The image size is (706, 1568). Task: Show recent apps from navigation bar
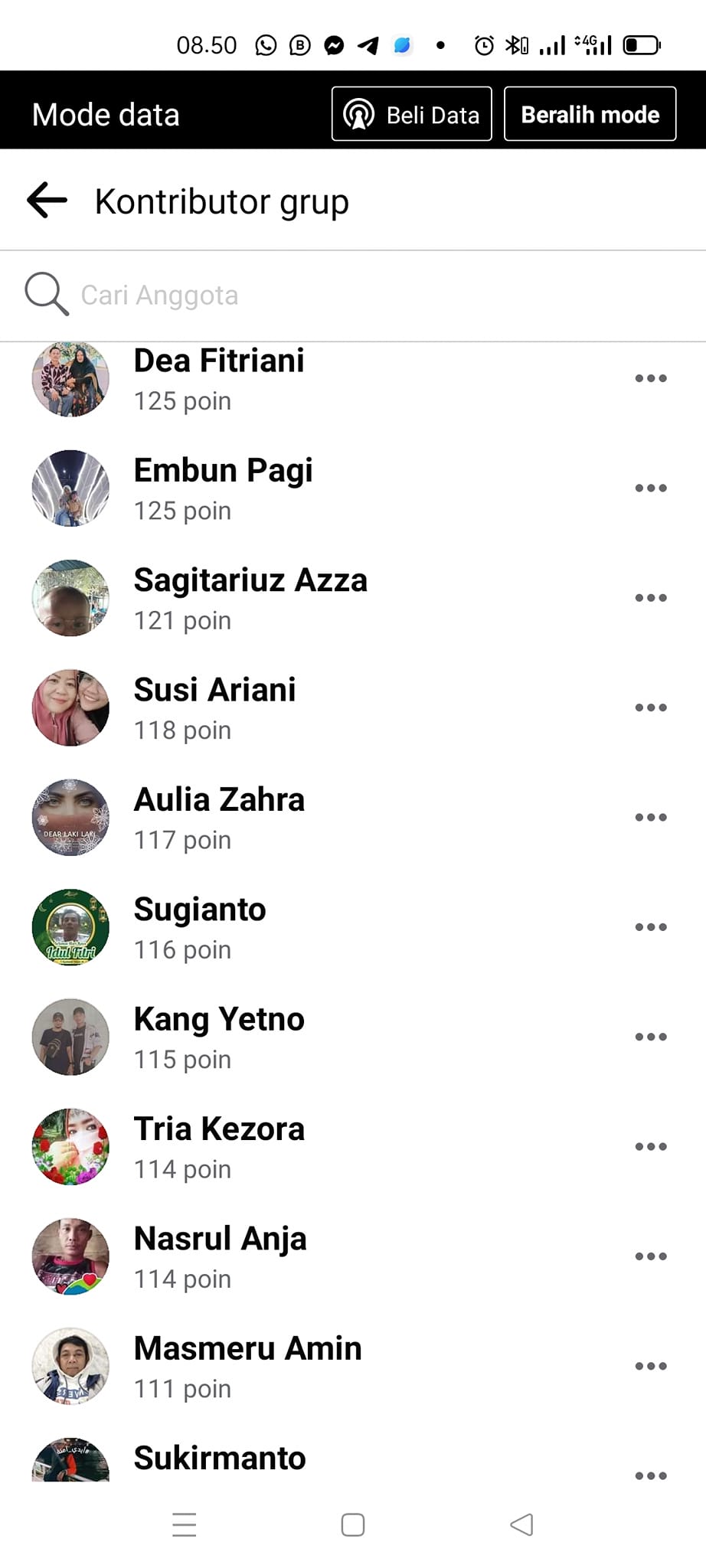(x=185, y=1524)
